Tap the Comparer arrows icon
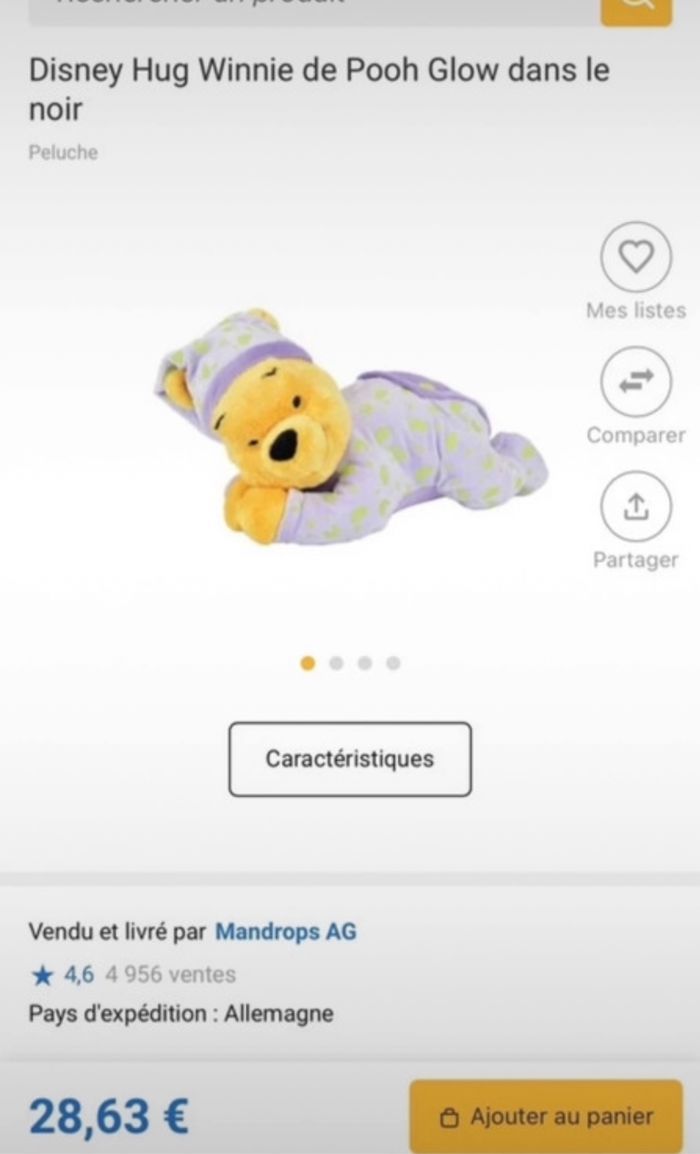The width and height of the screenshot is (700, 1154). (x=635, y=382)
